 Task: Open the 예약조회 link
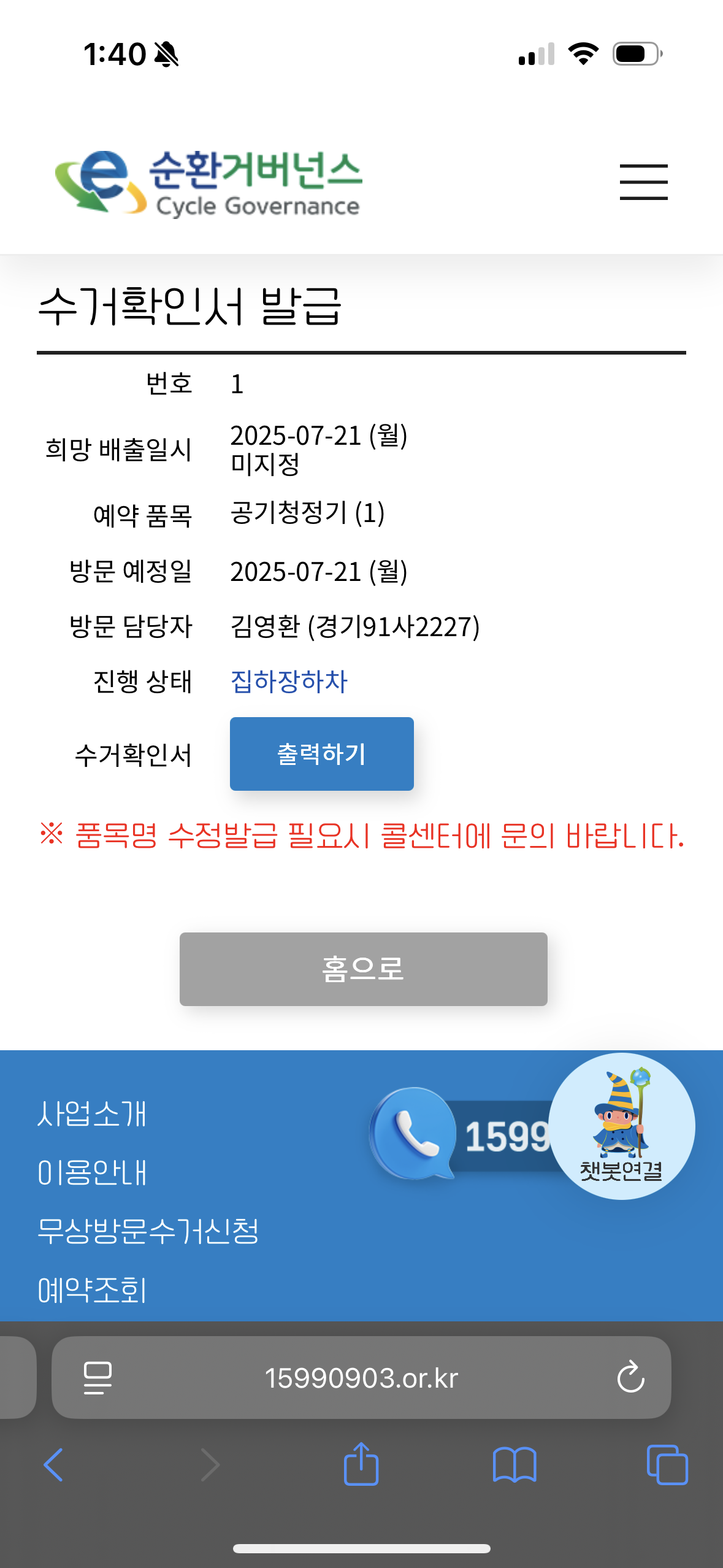click(92, 1289)
